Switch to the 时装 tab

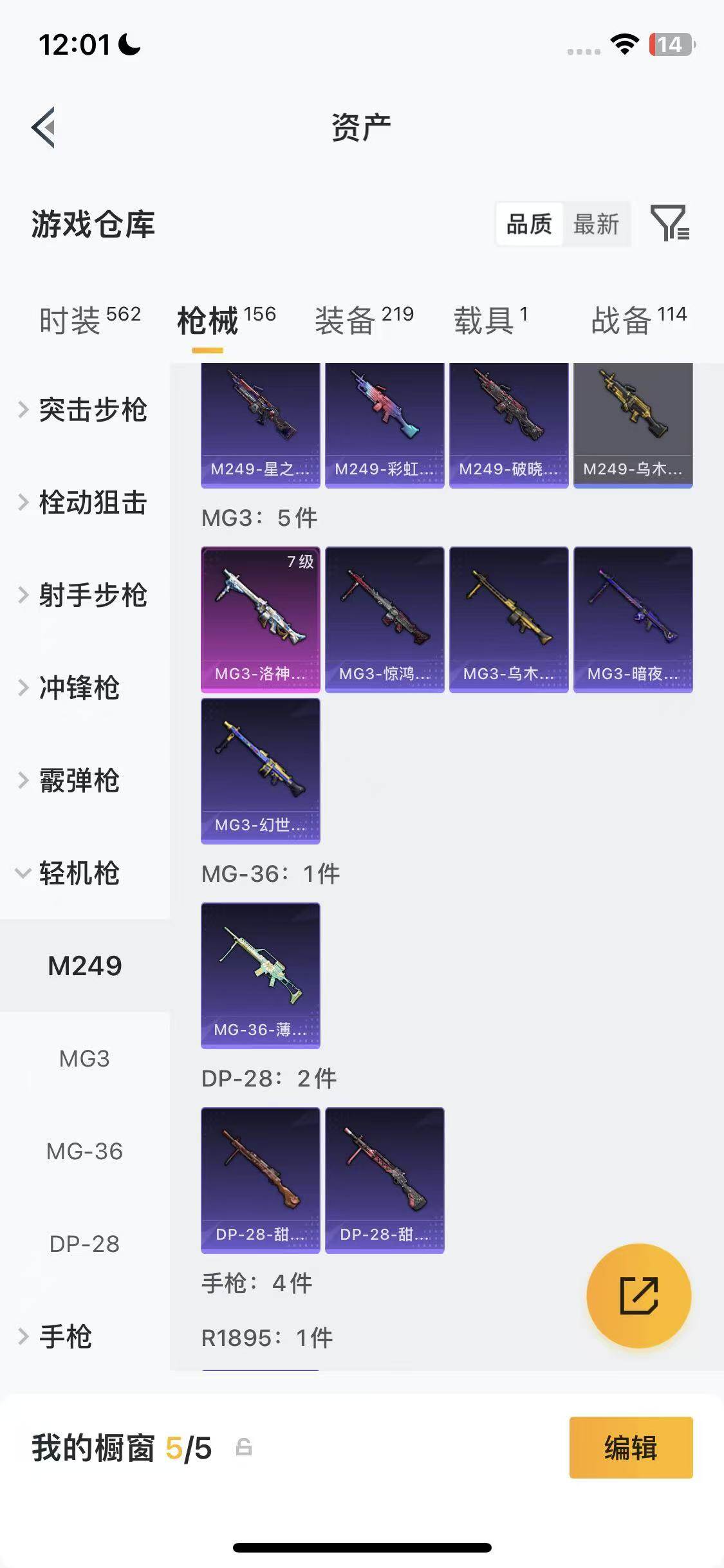[x=89, y=319]
